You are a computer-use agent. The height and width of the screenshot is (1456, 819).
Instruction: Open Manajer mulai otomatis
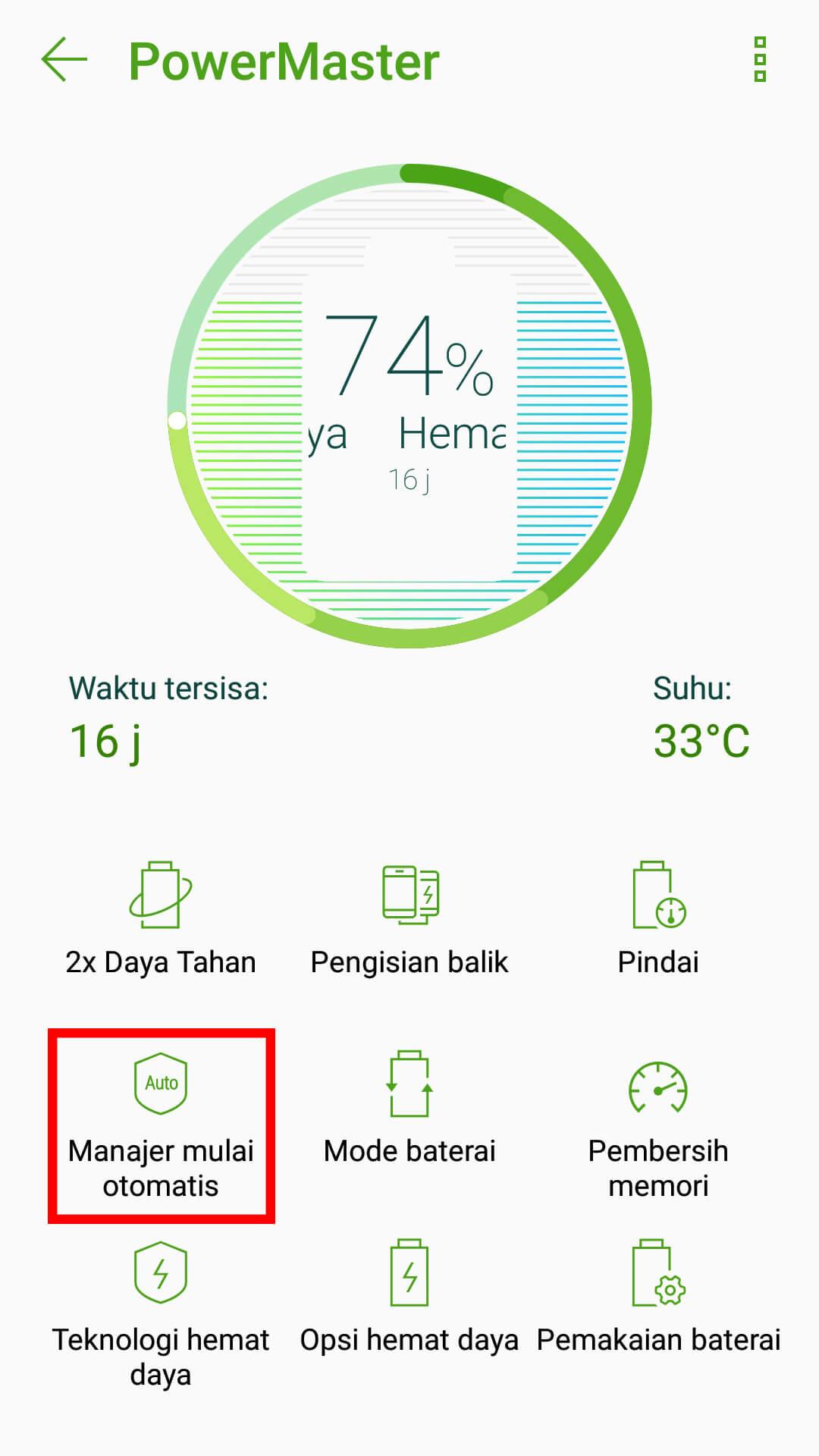pyautogui.click(x=161, y=1126)
